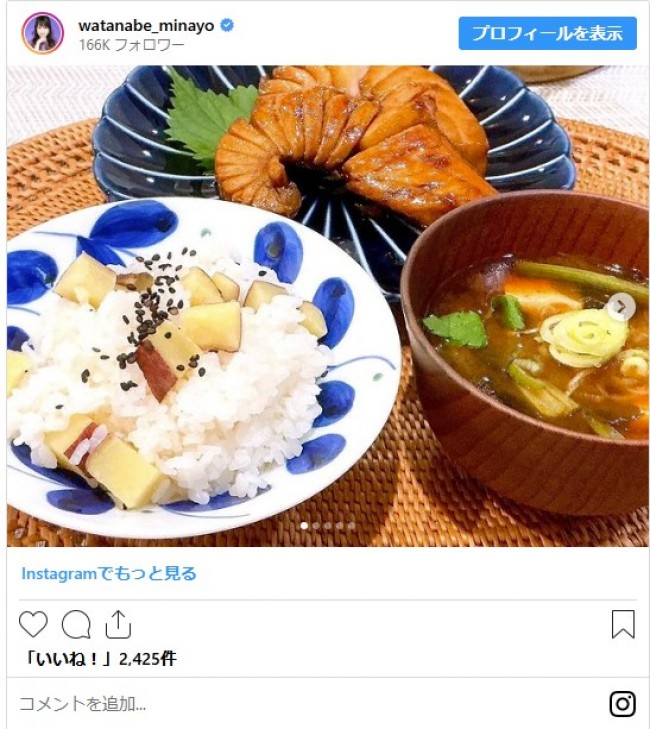
Task: Open the Instagramでもっと見る link
Action: 108,574
